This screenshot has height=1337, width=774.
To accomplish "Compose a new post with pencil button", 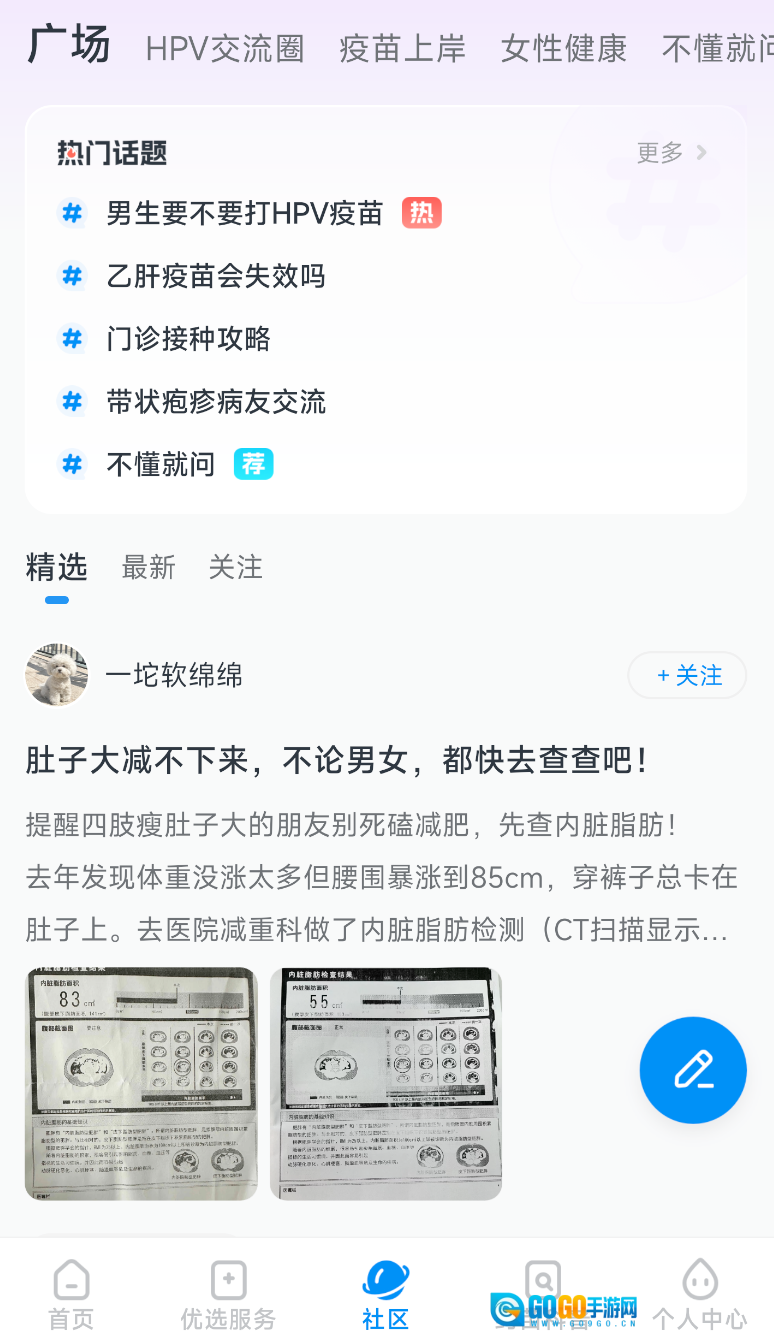I will pyautogui.click(x=693, y=1070).
